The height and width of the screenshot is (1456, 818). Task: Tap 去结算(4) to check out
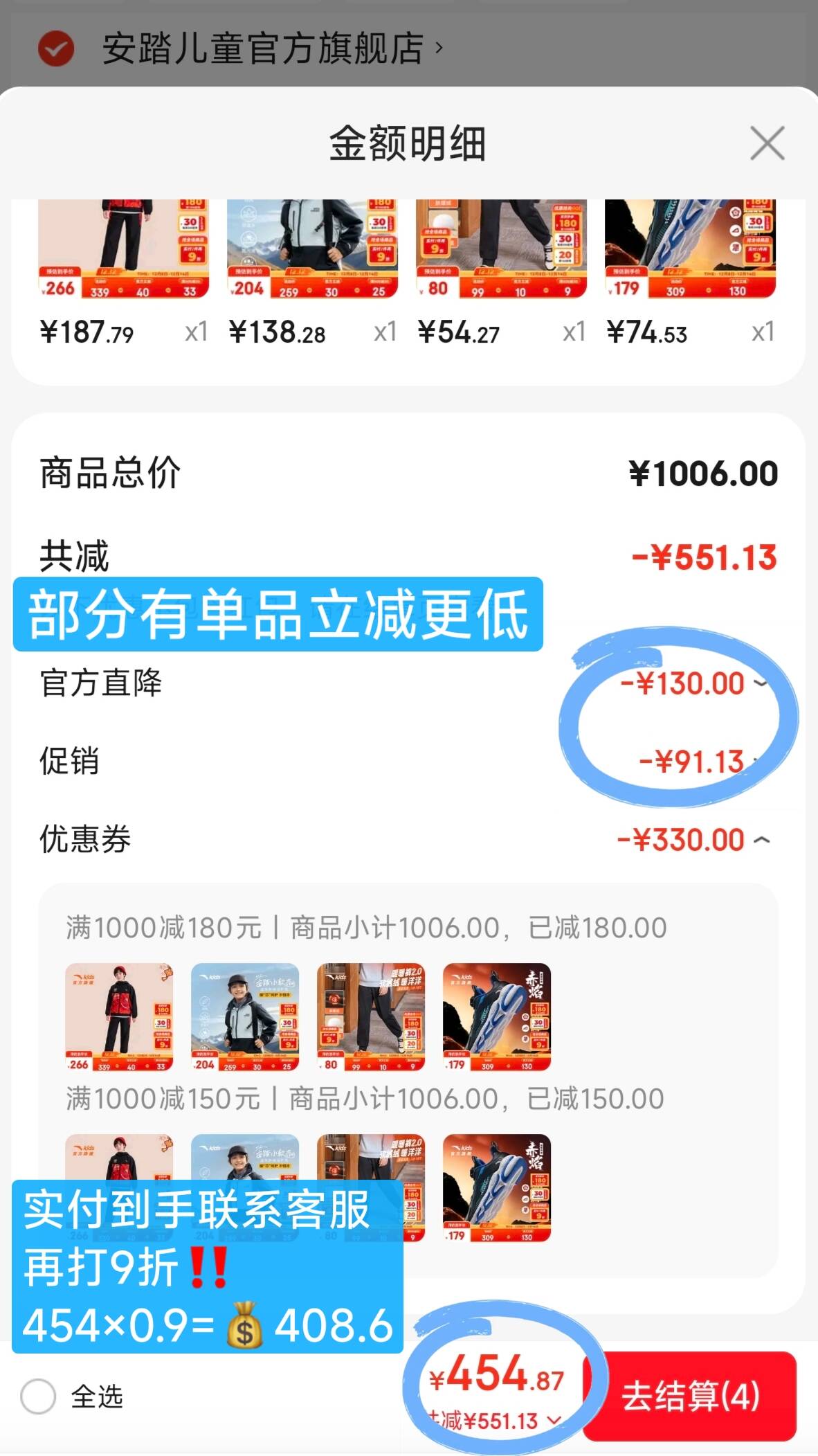[x=690, y=1396]
